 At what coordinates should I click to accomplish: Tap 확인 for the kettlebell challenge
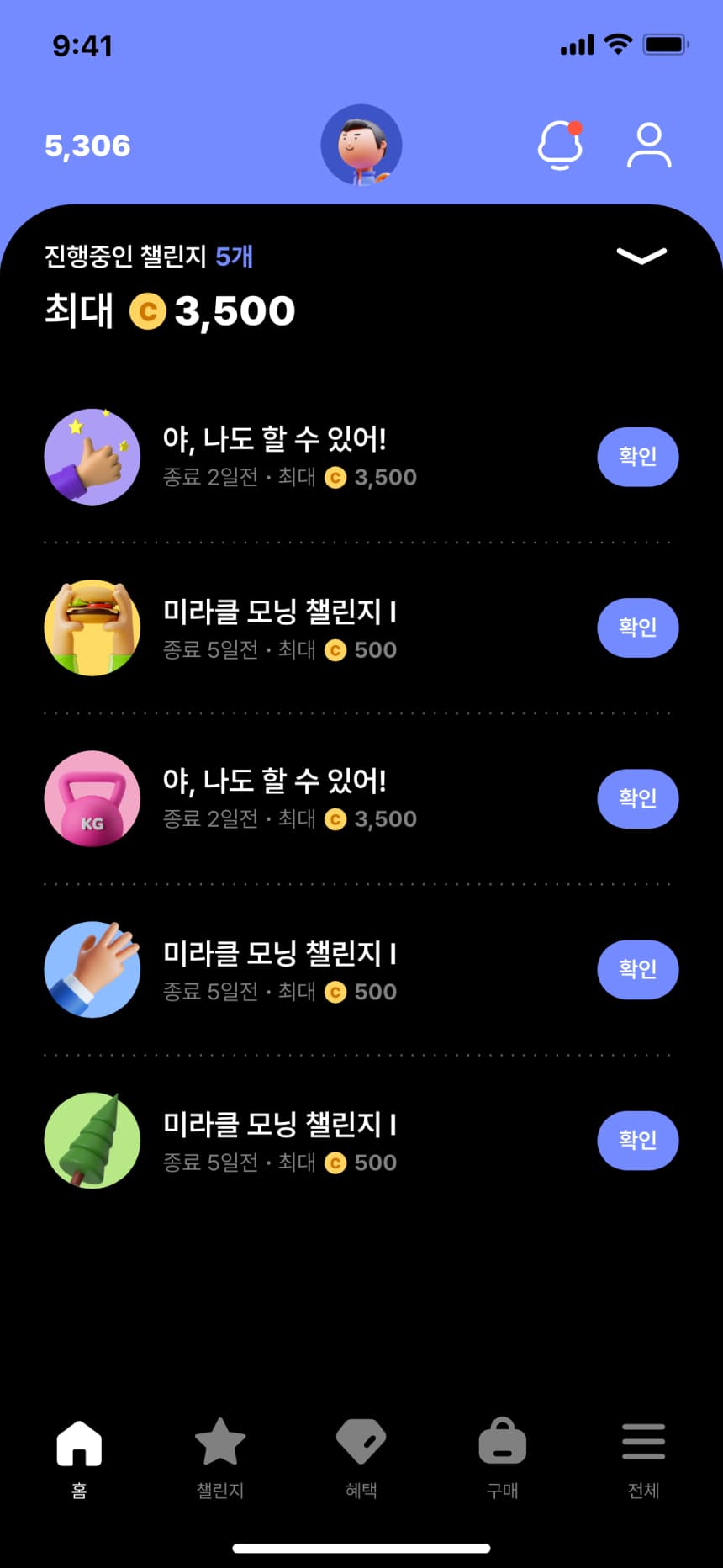pos(637,798)
